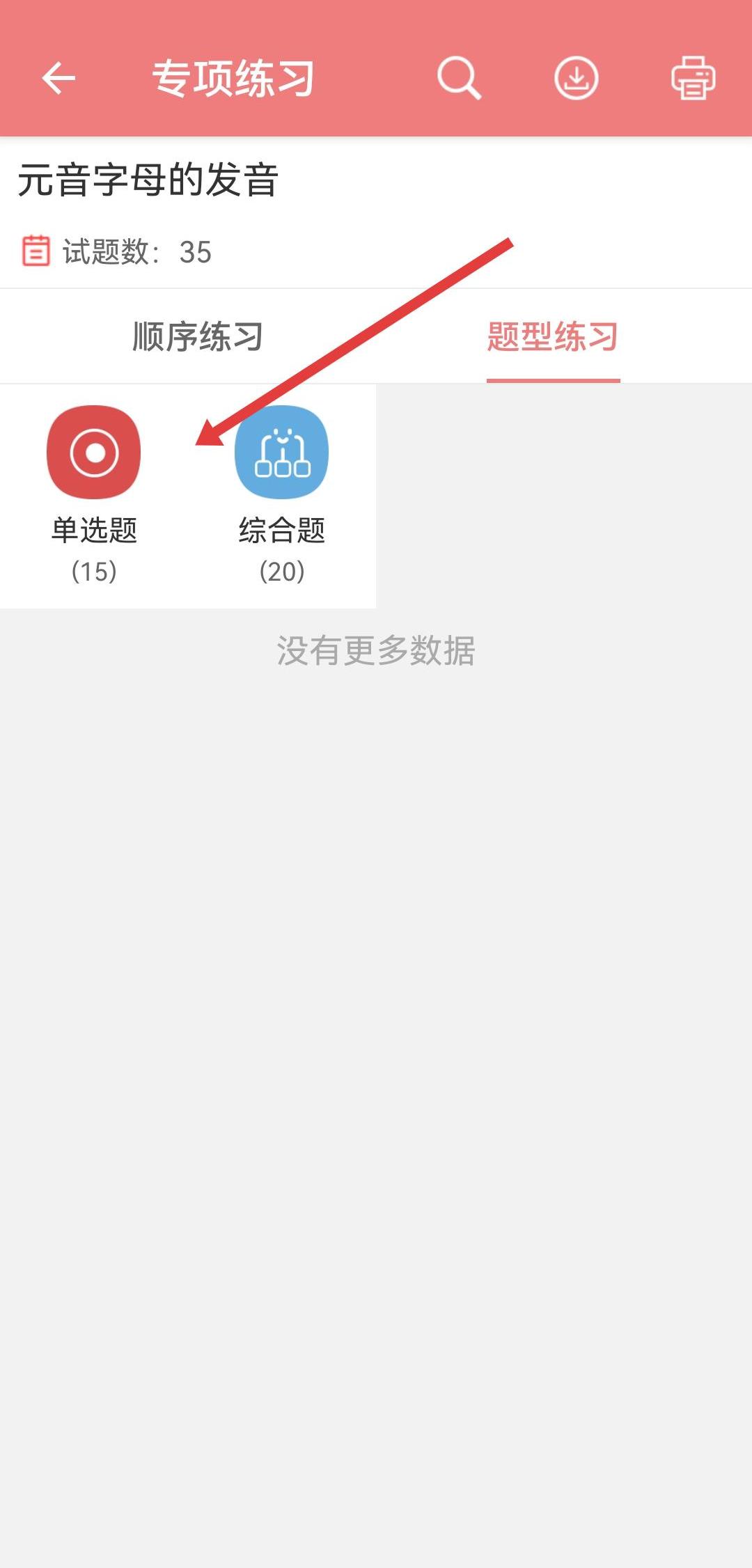
Task: Open the search icon in the header
Action: tap(459, 78)
